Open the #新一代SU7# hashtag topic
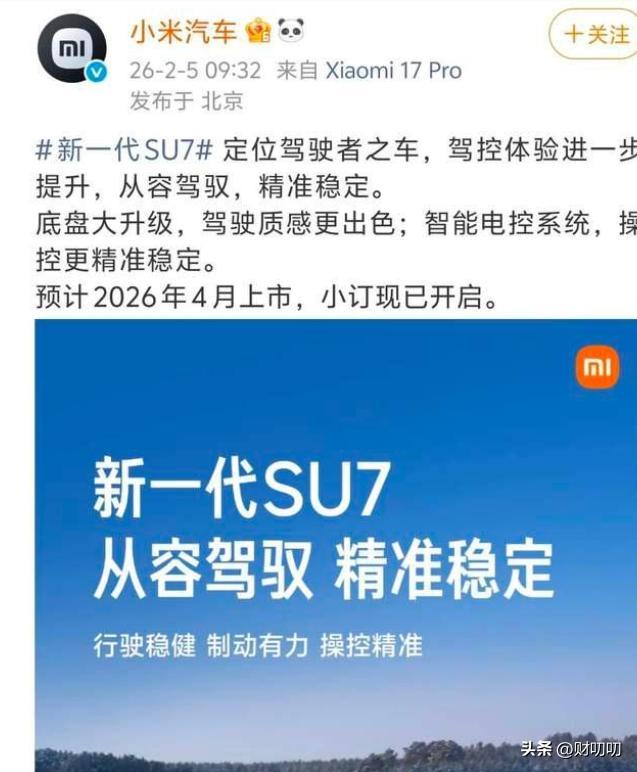 125,151
